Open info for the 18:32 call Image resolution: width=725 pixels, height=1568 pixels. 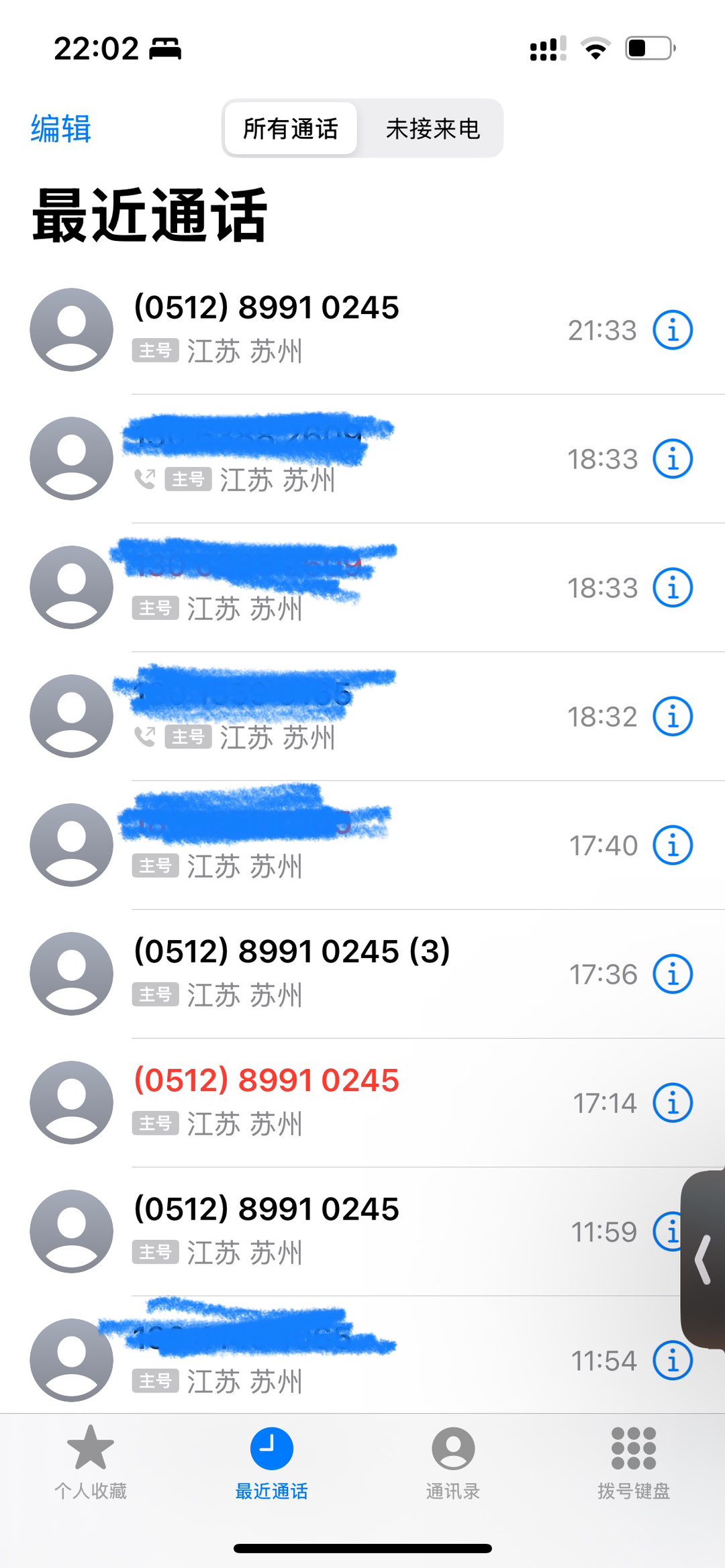[673, 717]
